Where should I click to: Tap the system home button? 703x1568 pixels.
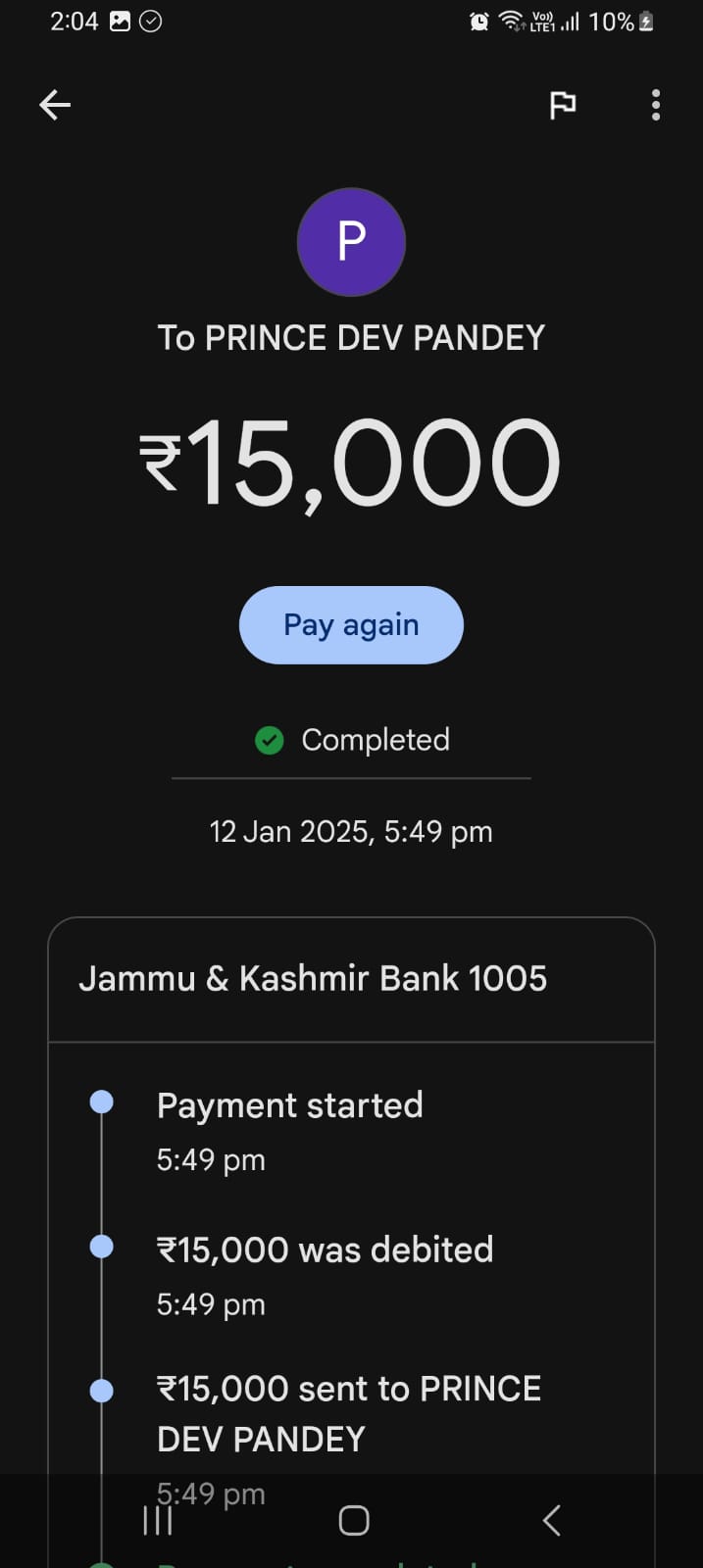point(354,1520)
